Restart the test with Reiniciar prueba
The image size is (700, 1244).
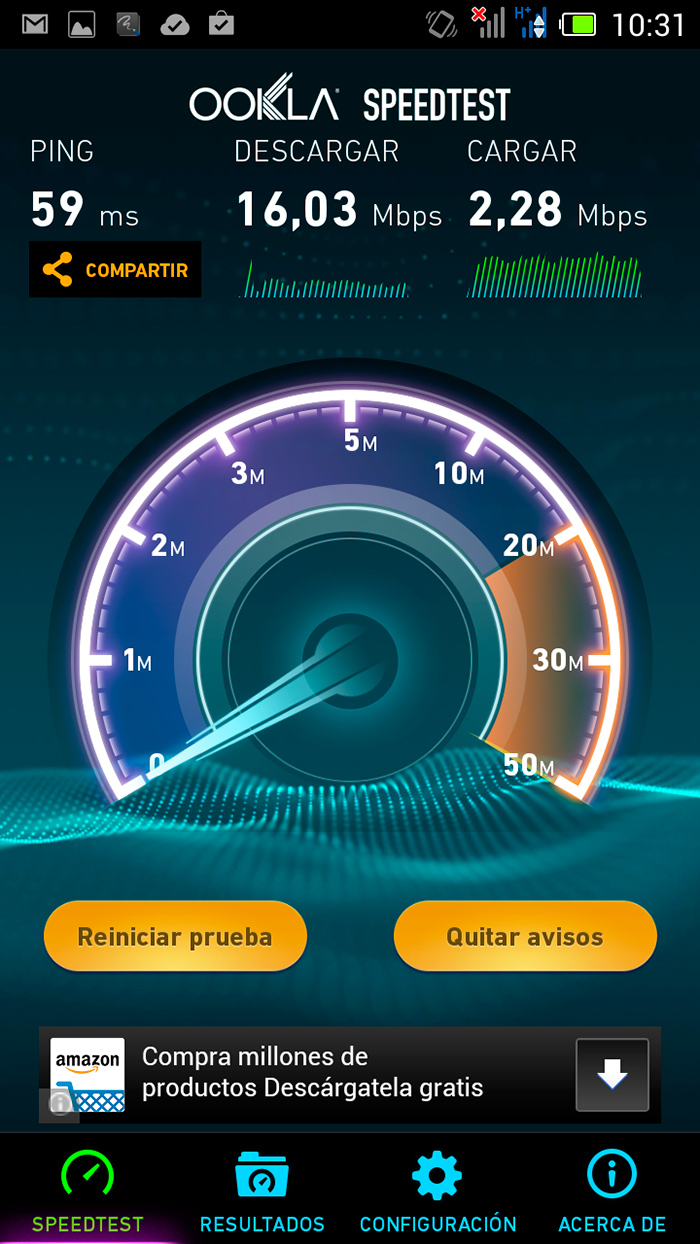pos(175,937)
